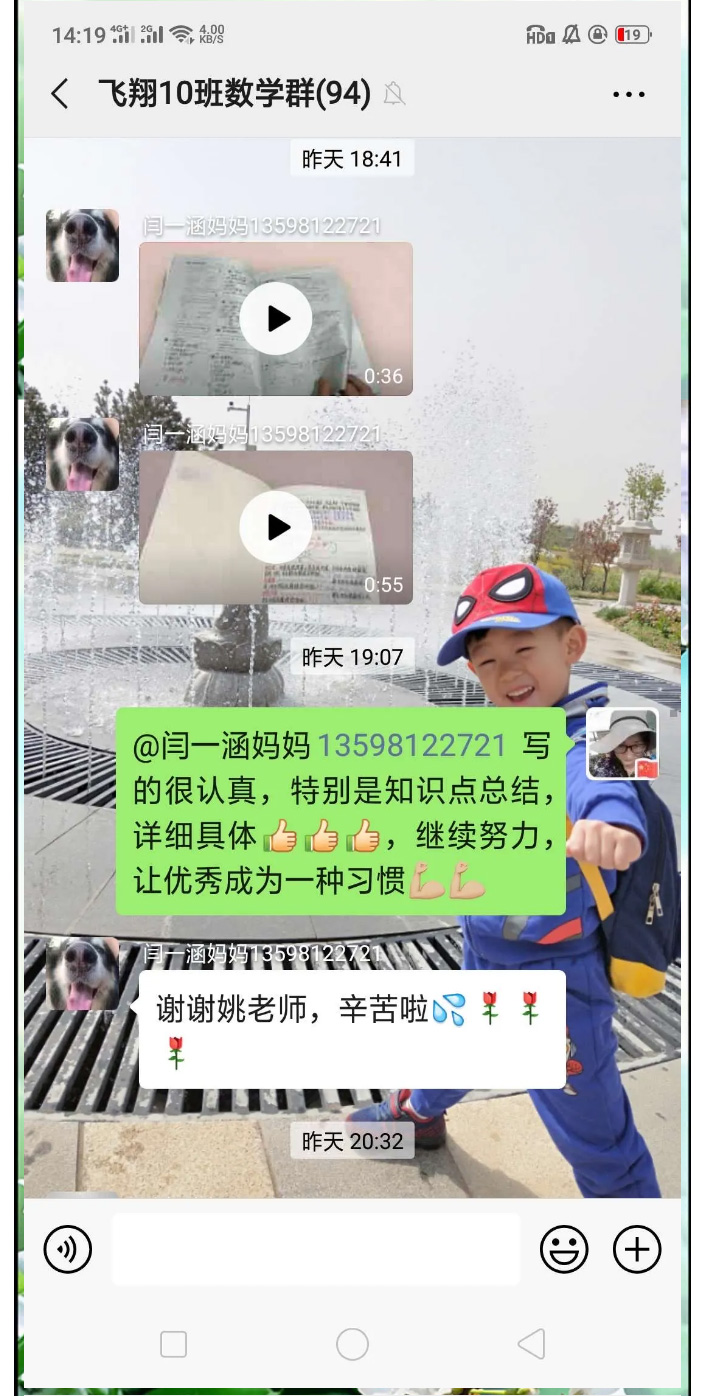Tap the phone number link 13598122721
The height and width of the screenshot is (1396, 704).
point(412,746)
